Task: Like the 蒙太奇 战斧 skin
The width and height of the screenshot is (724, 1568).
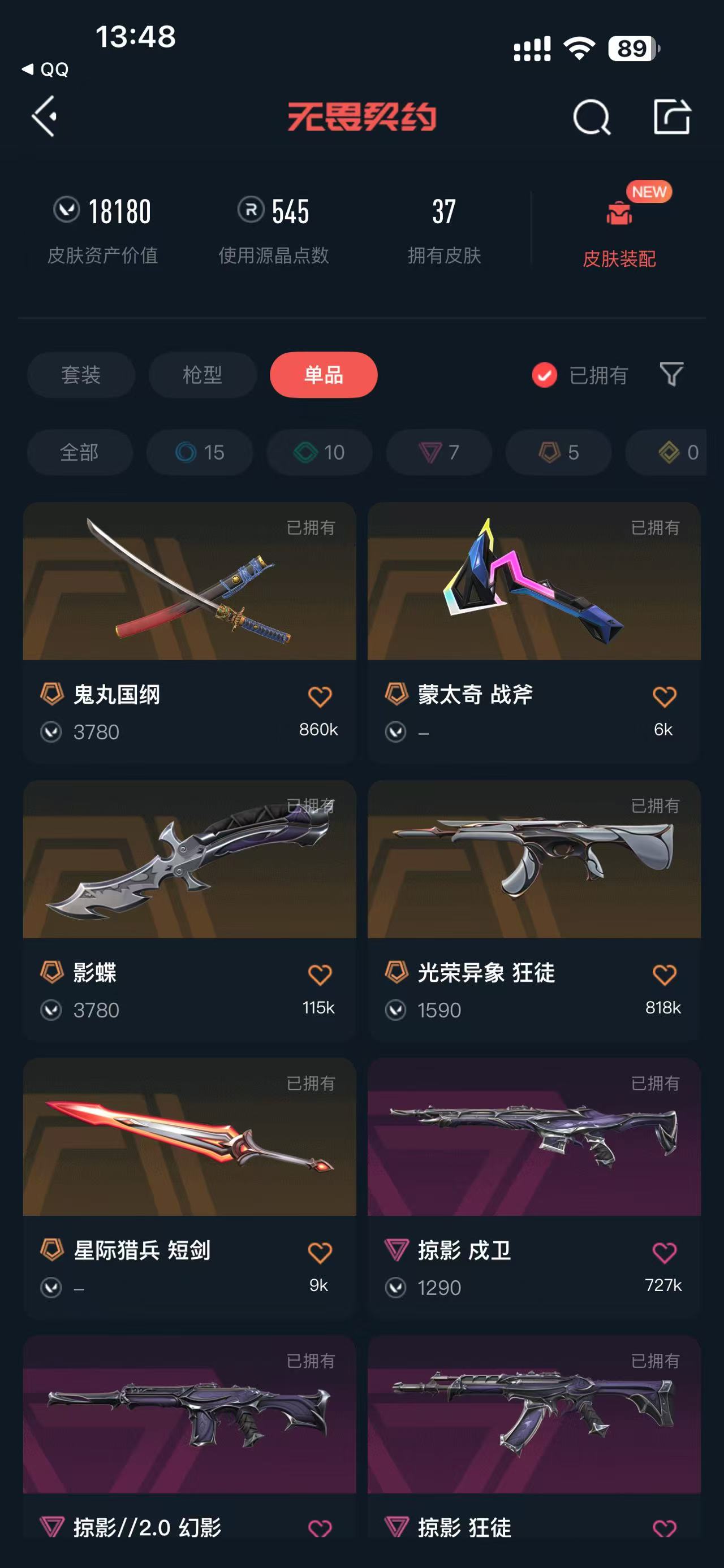Action: [664, 696]
